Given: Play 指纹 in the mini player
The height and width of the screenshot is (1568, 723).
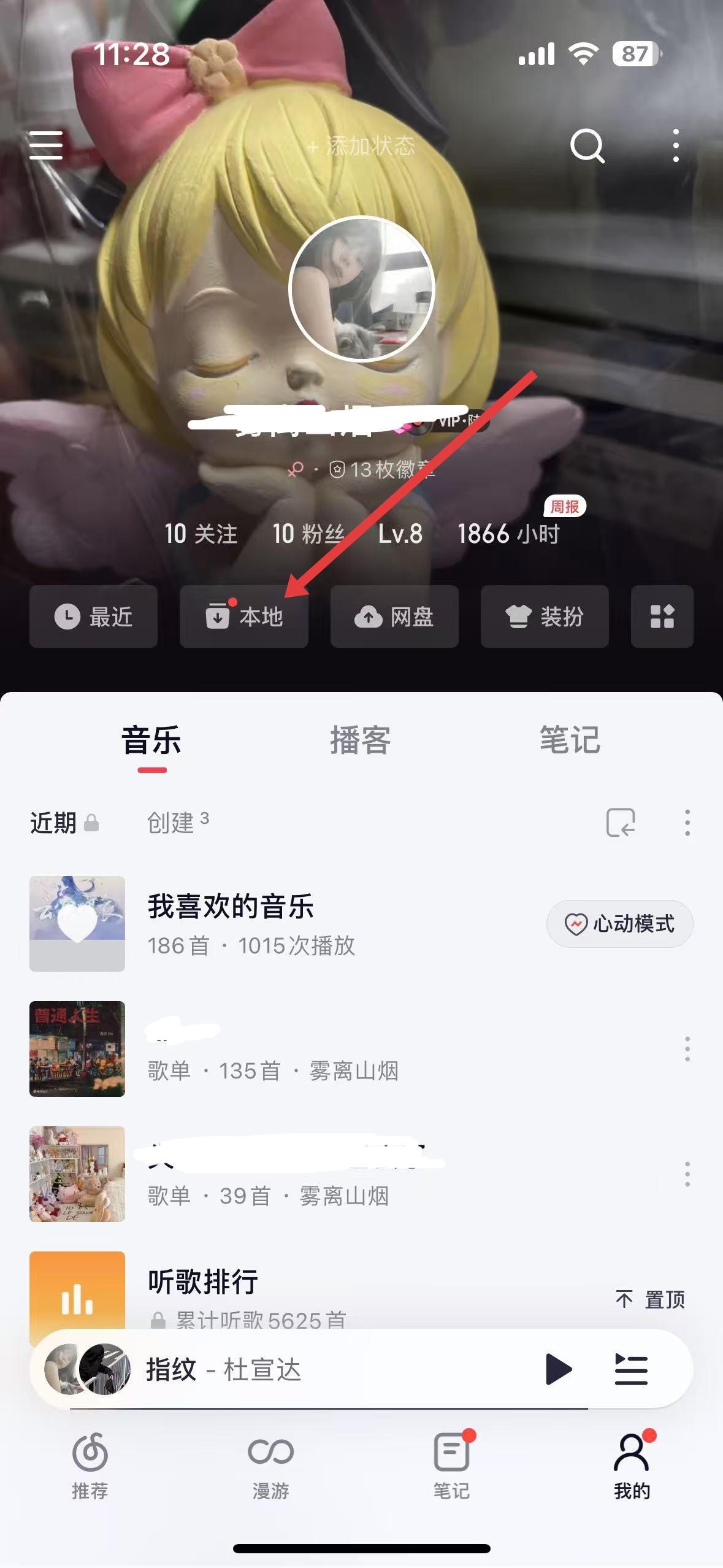Looking at the screenshot, I should pyautogui.click(x=558, y=1369).
